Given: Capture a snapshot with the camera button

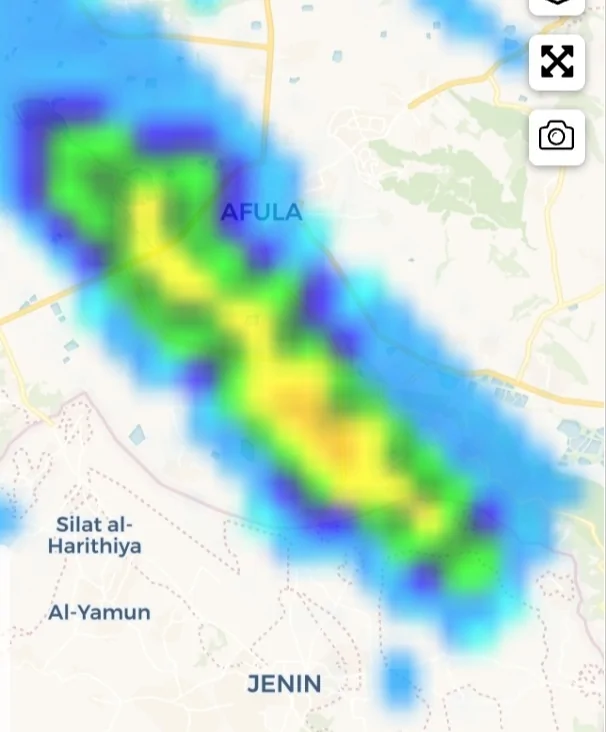Looking at the screenshot, I should point(557,136).
